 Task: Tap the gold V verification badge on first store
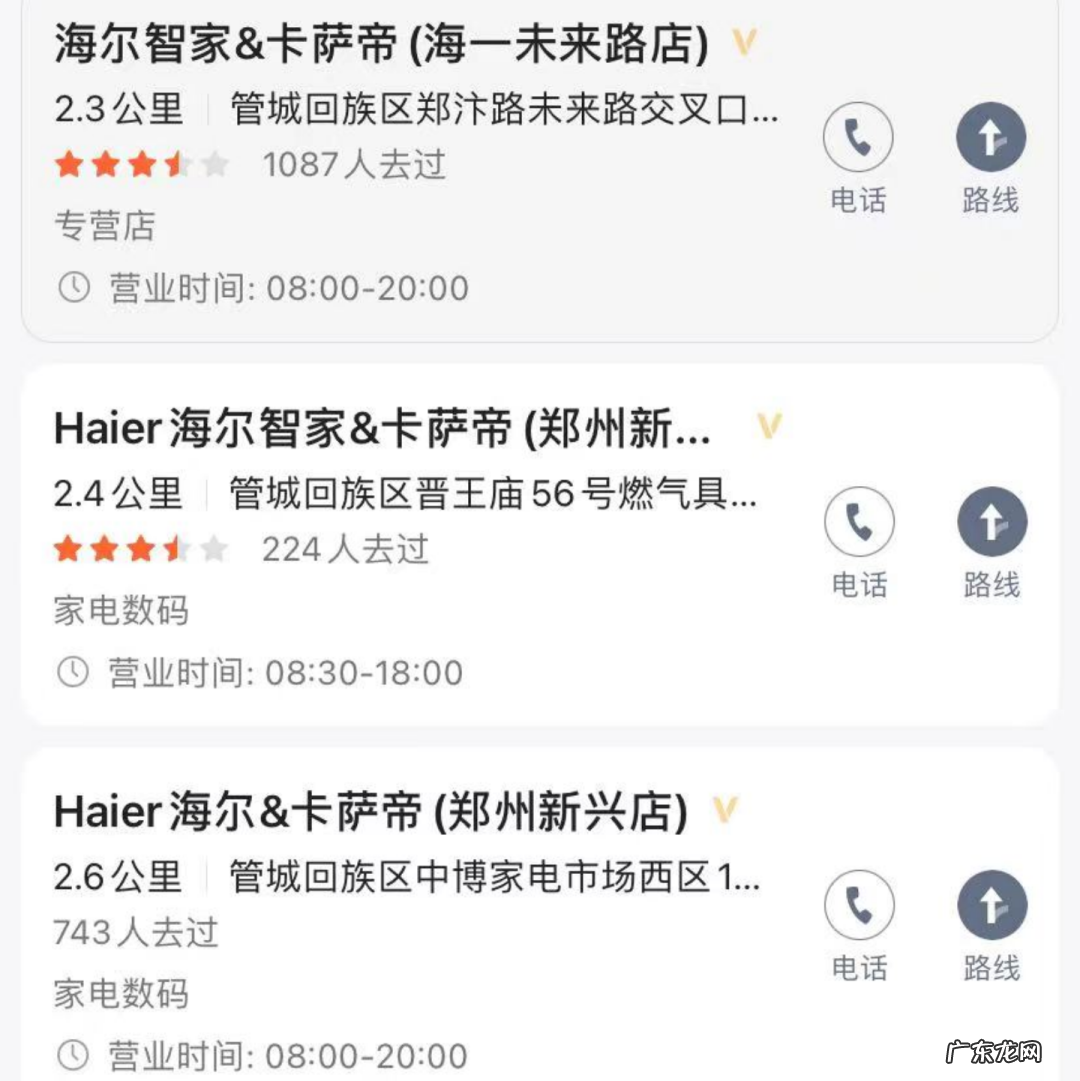tap(745, 43)
